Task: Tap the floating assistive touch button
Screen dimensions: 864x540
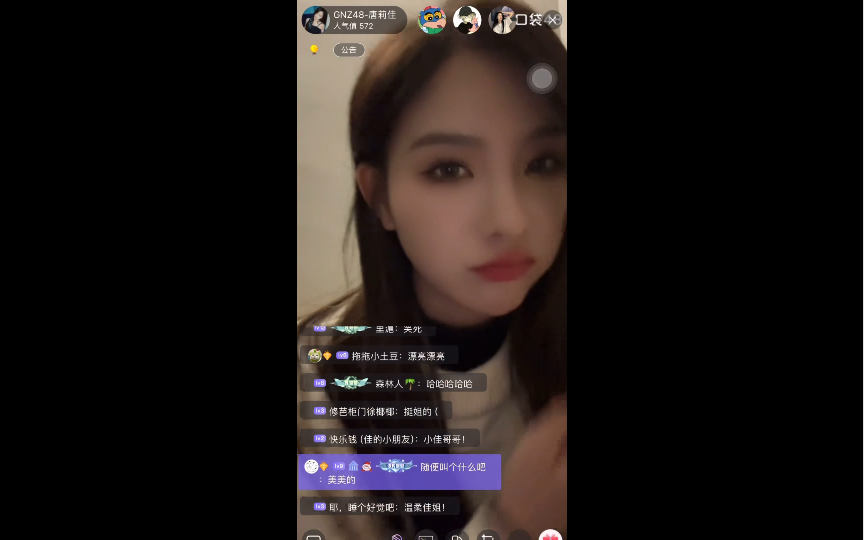Action: click(541, 78)
